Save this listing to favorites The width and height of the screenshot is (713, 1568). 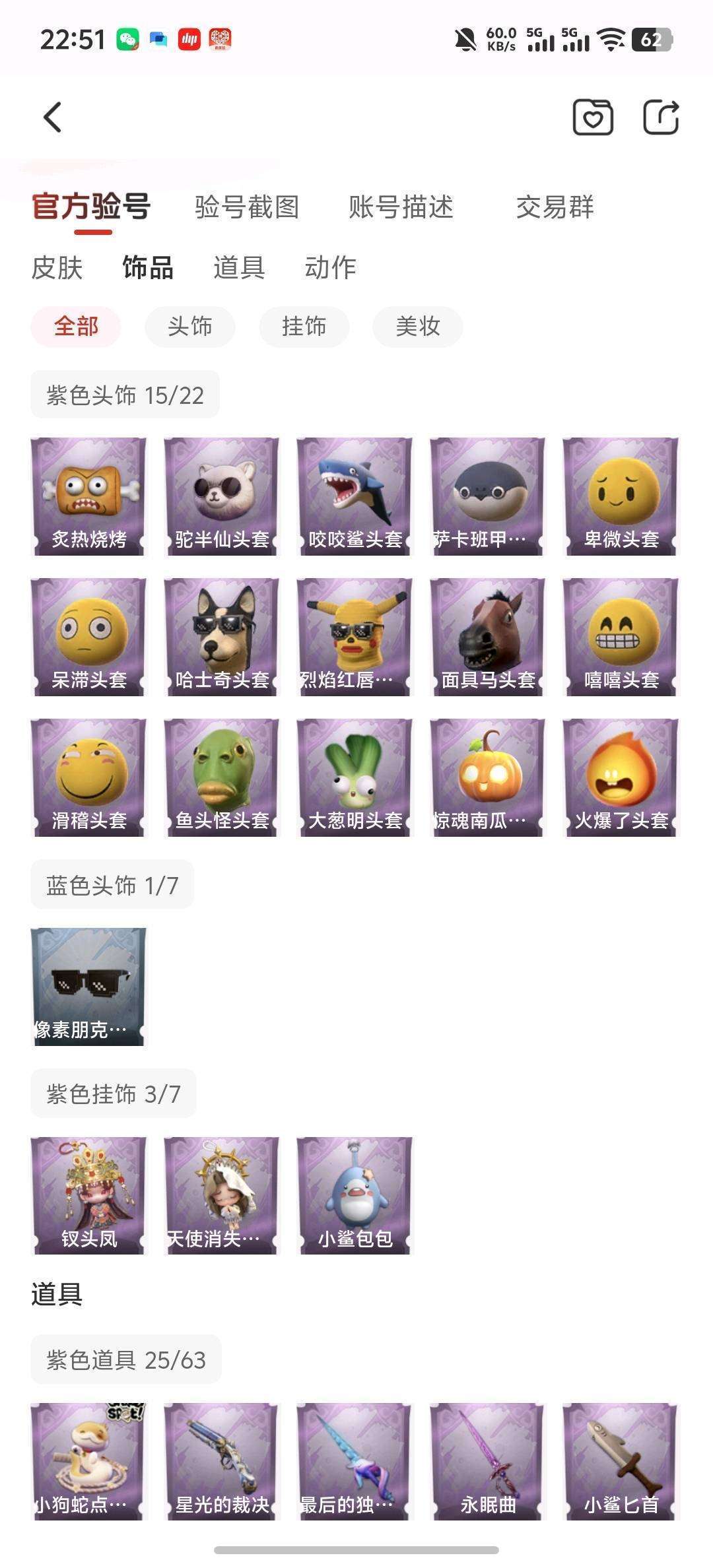(x=592, y=117)
